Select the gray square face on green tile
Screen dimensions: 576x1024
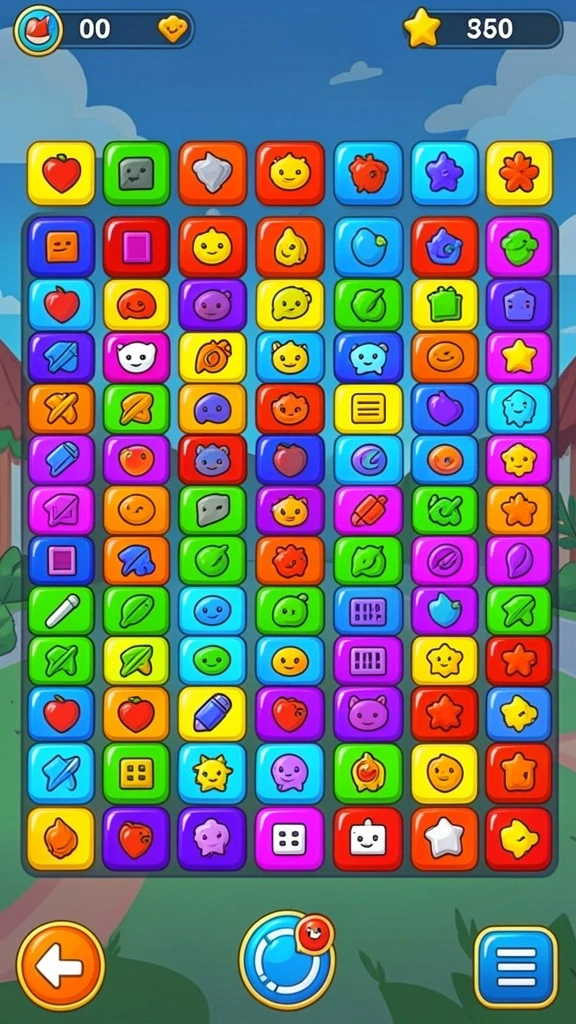pos(136,174)
